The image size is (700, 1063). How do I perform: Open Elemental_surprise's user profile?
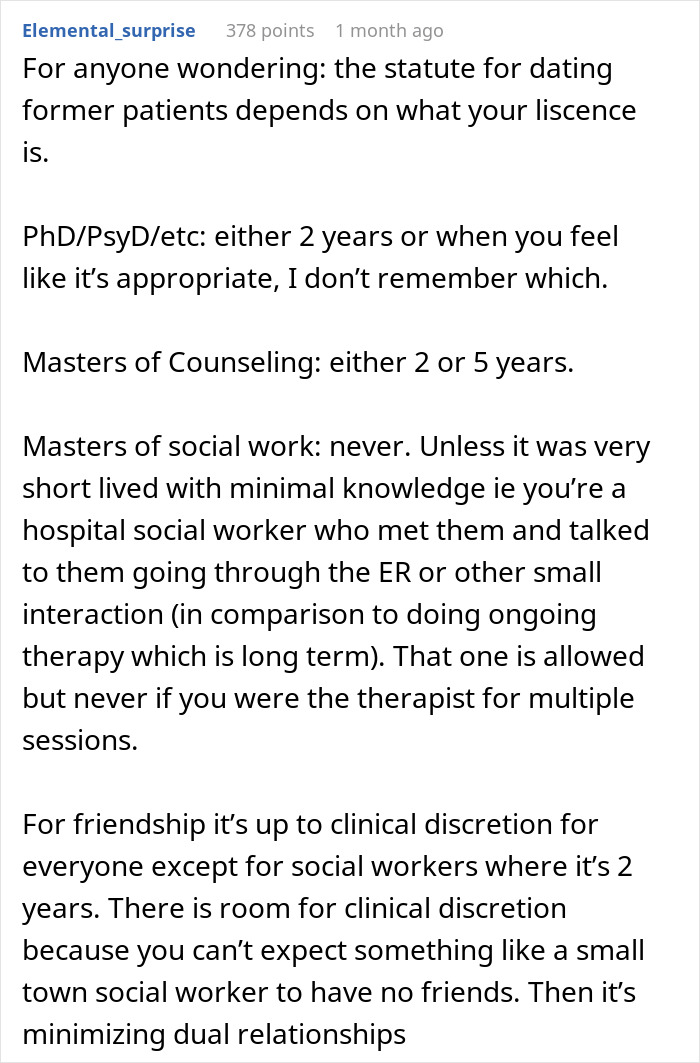[109, 31]
